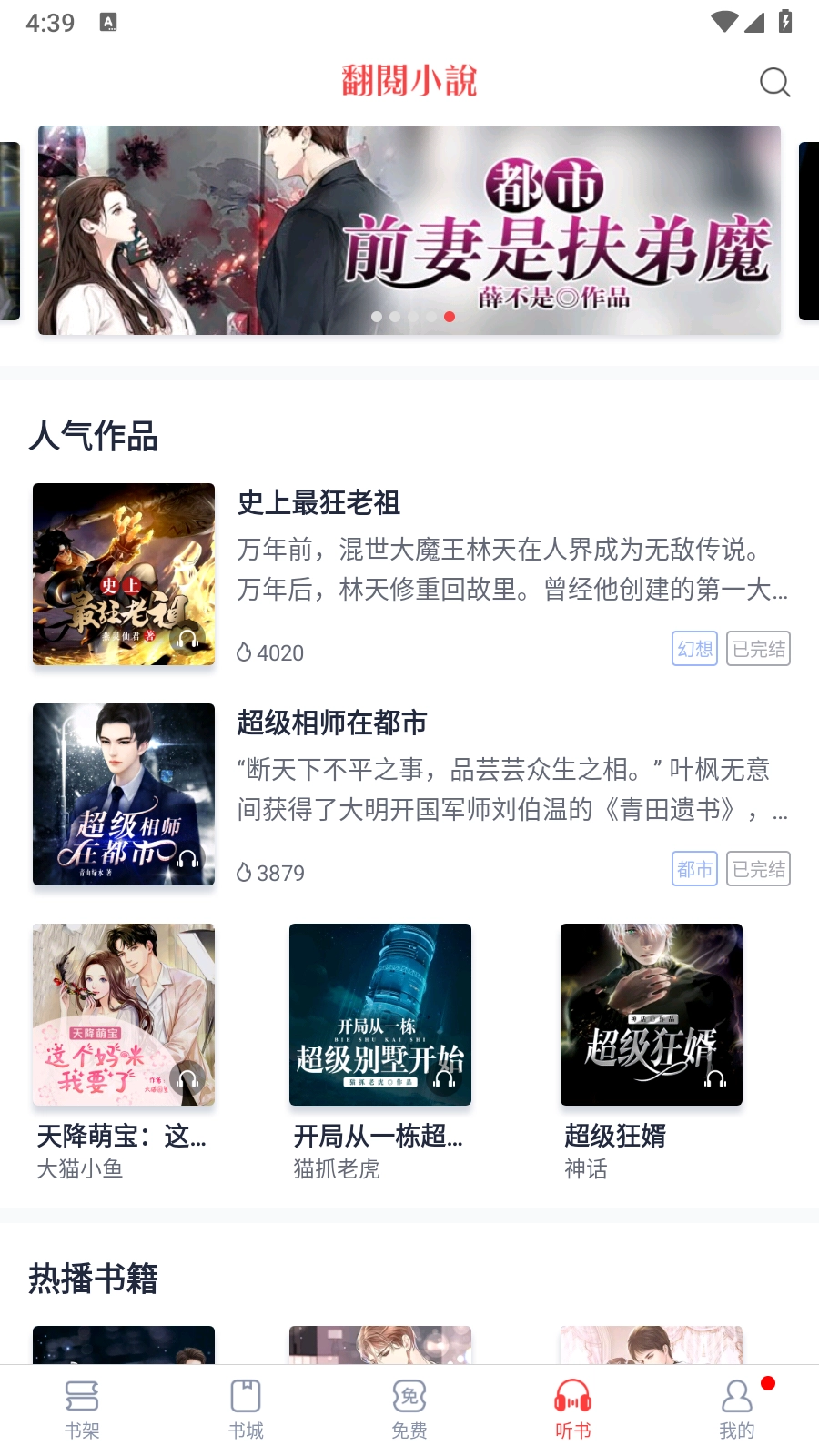The image size is (819, 1456).
Task: Go to the 免费 tab
Action: (x=409, y=1408)
